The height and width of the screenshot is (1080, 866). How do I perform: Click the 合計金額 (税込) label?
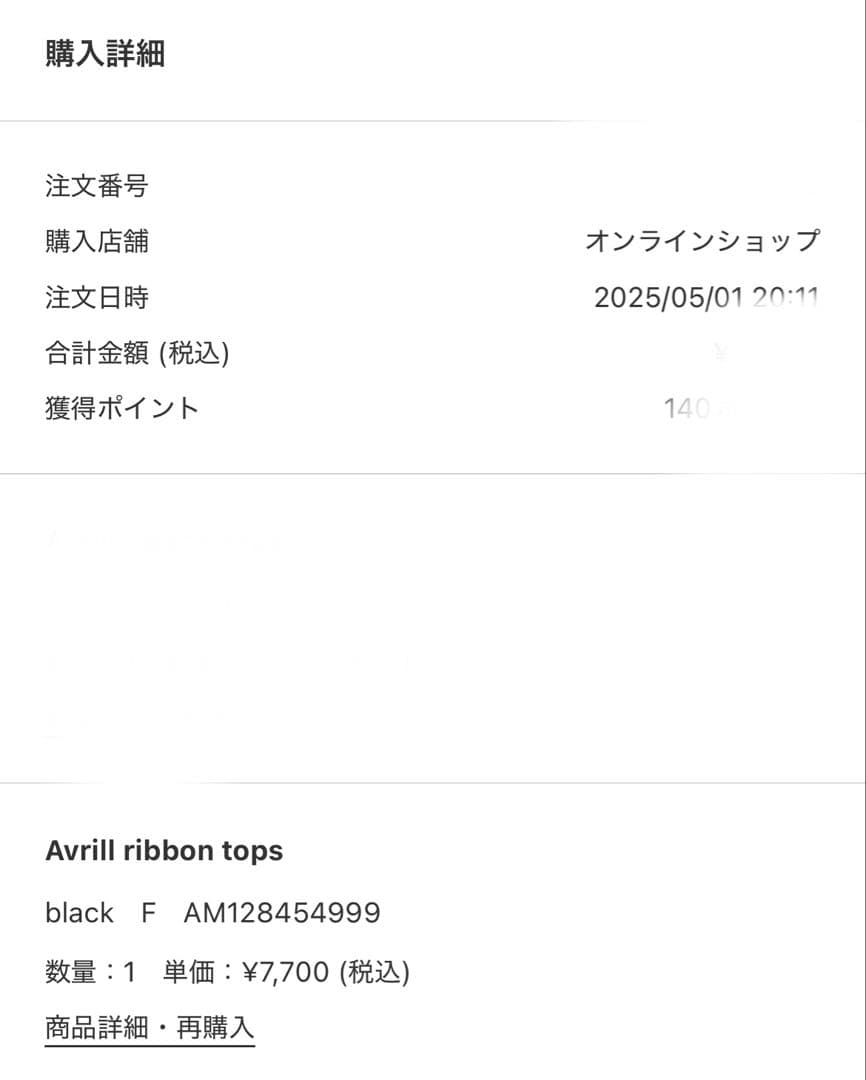(137, 353)
